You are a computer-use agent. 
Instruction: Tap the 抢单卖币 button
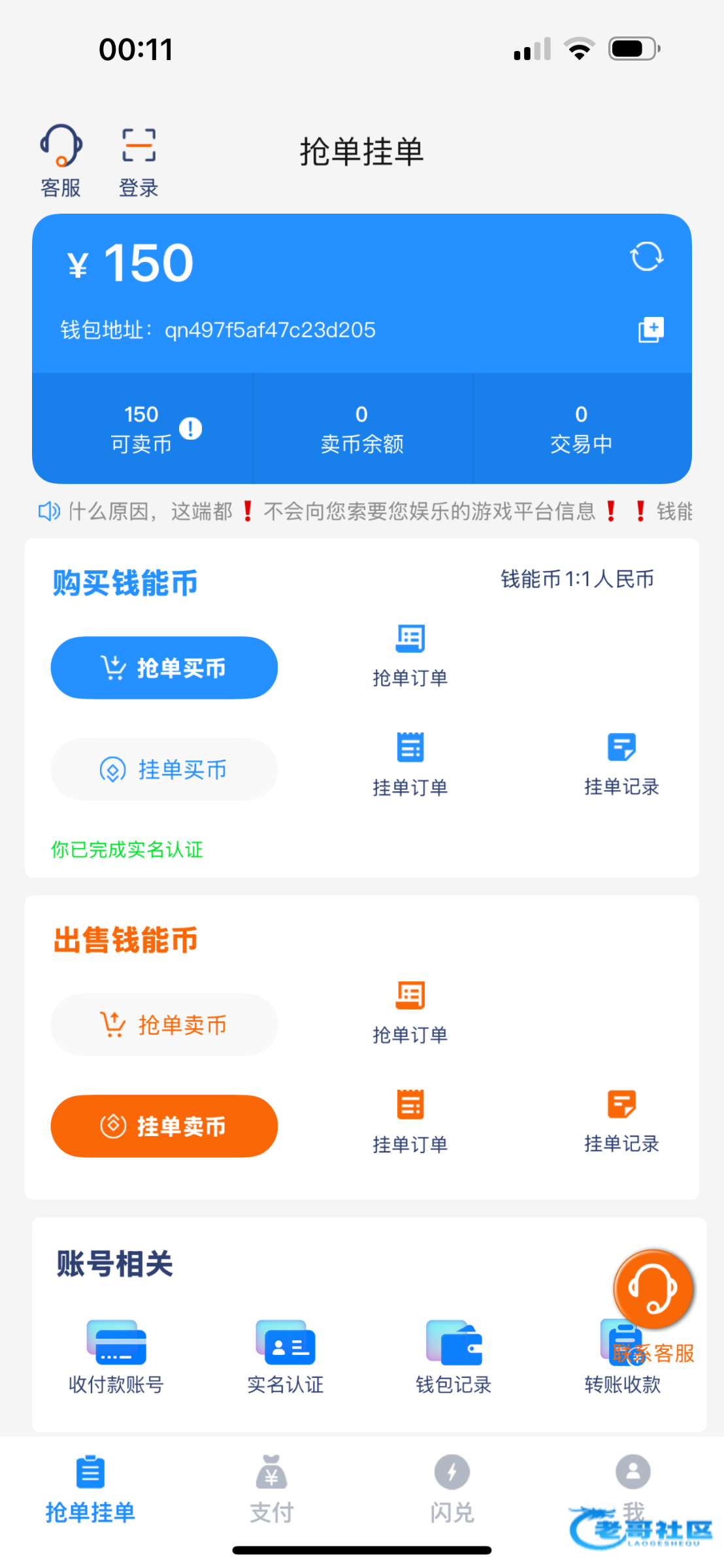(164, 1024)
